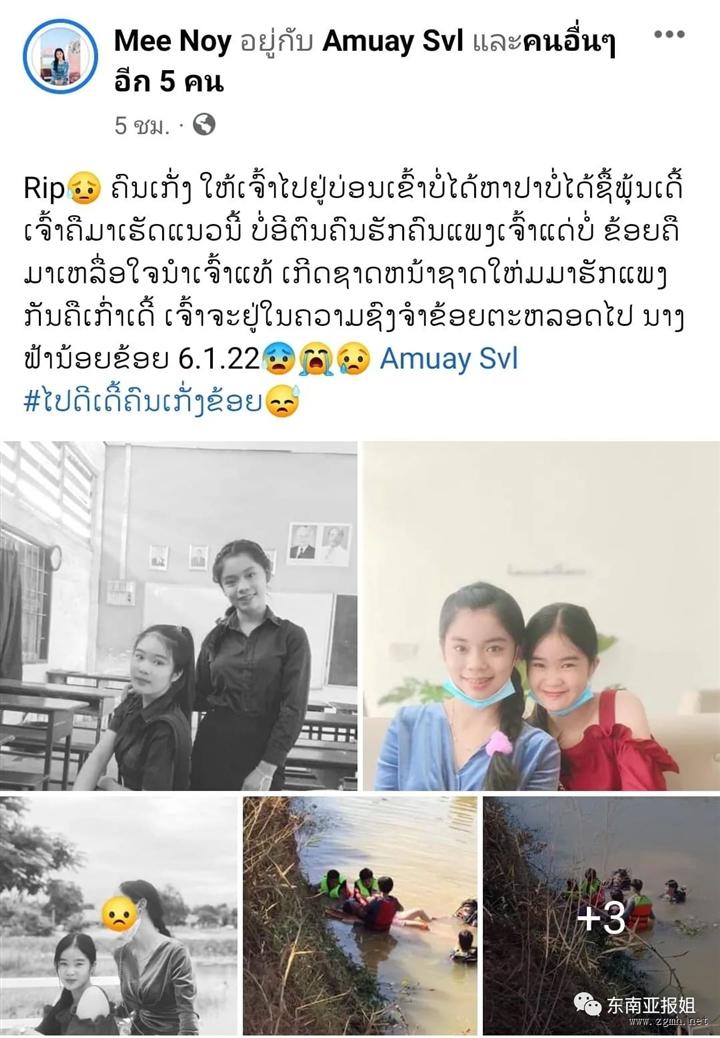720x1038 pixels.
Task: View the +3 more photos tile
Action: (x=601, y=915)
